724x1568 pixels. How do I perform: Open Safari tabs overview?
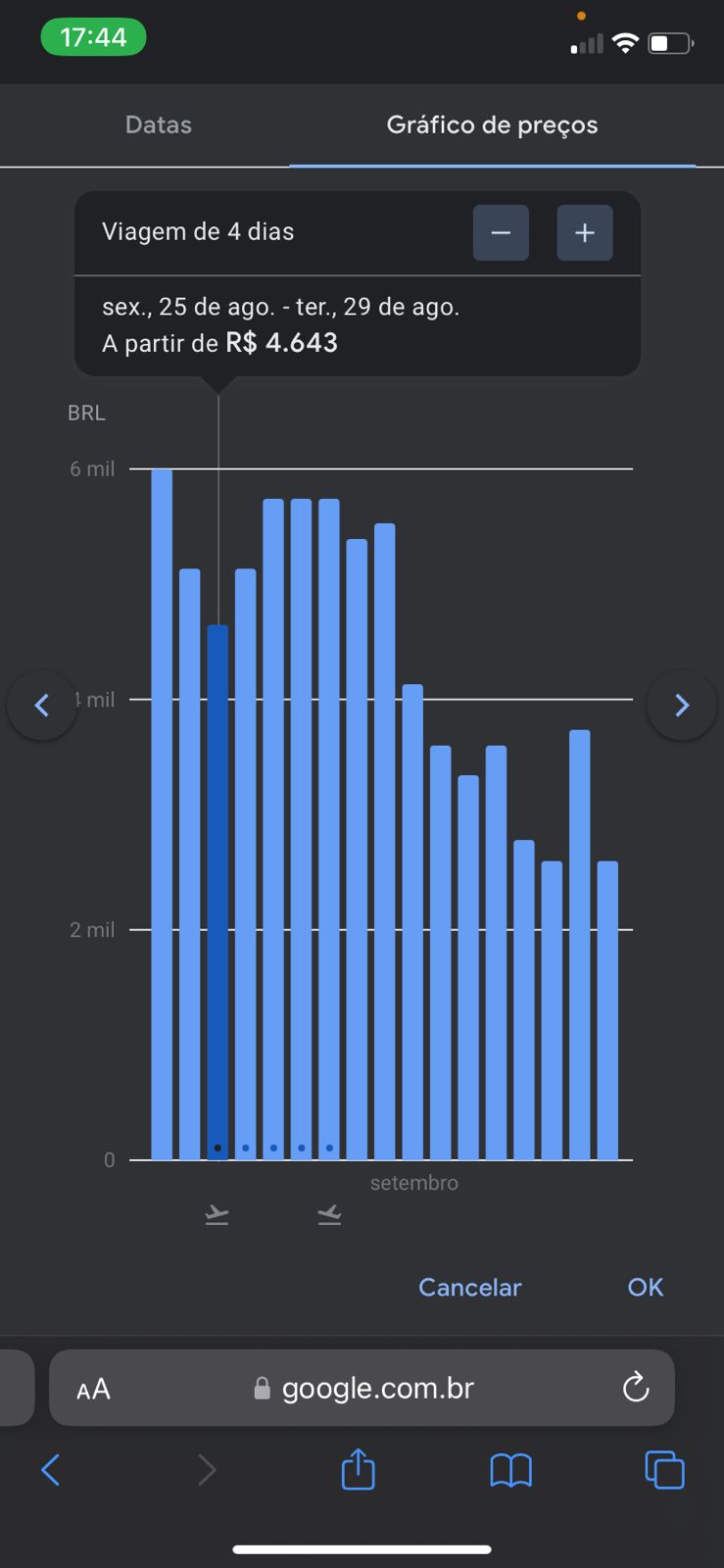pos(664,1470)
